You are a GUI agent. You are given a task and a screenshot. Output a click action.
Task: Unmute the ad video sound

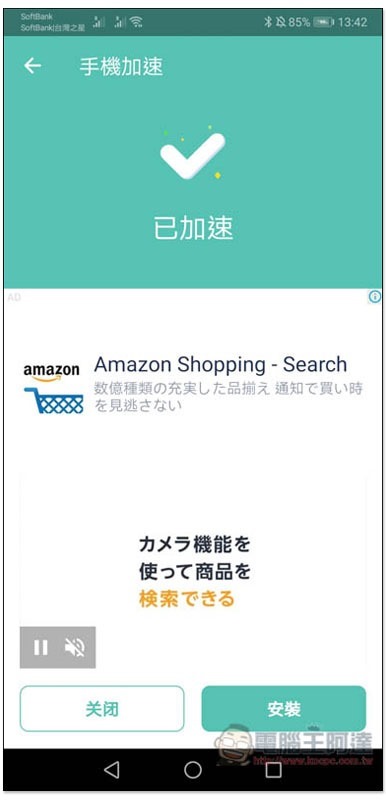coord(74,647)
